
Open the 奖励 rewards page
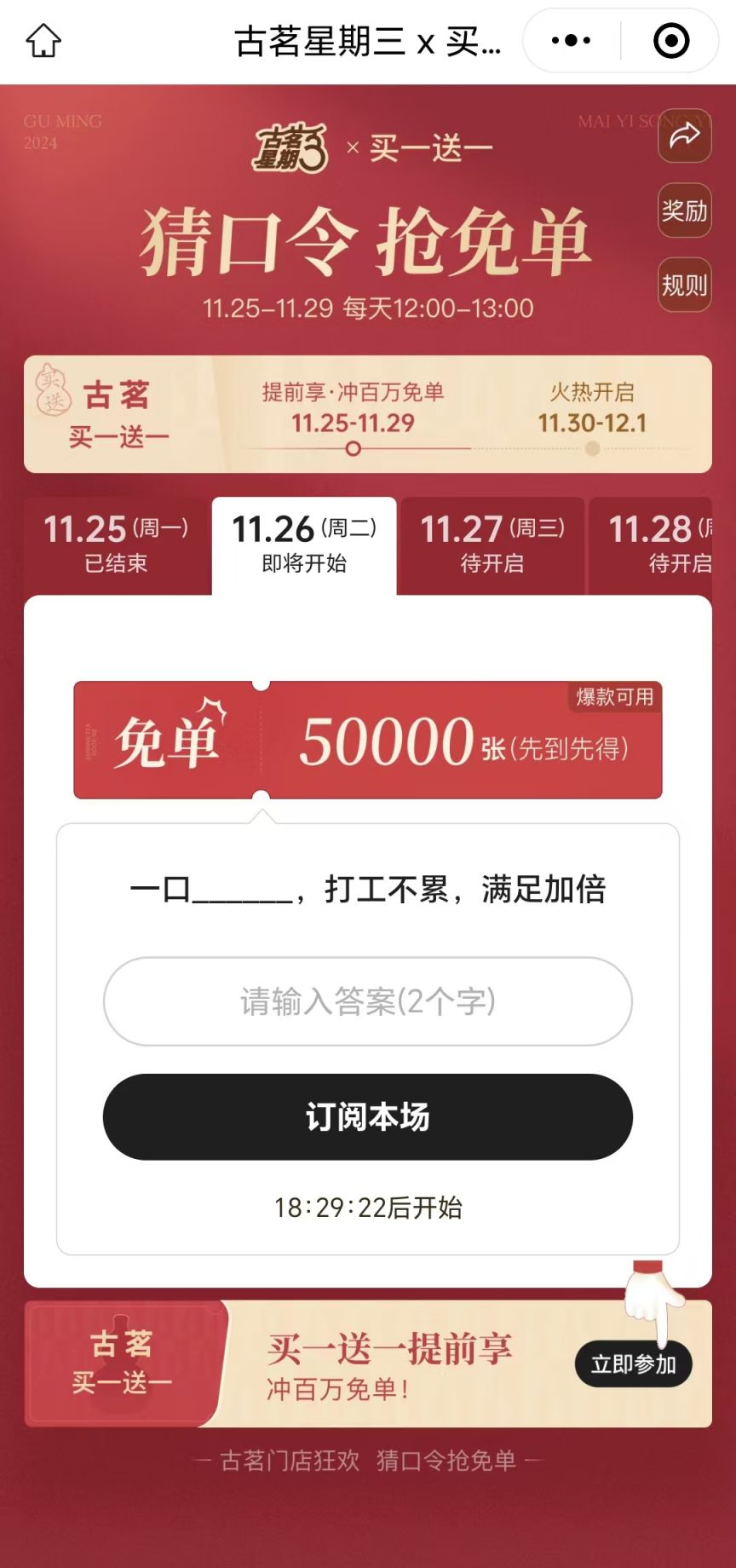tap(684, 210)
